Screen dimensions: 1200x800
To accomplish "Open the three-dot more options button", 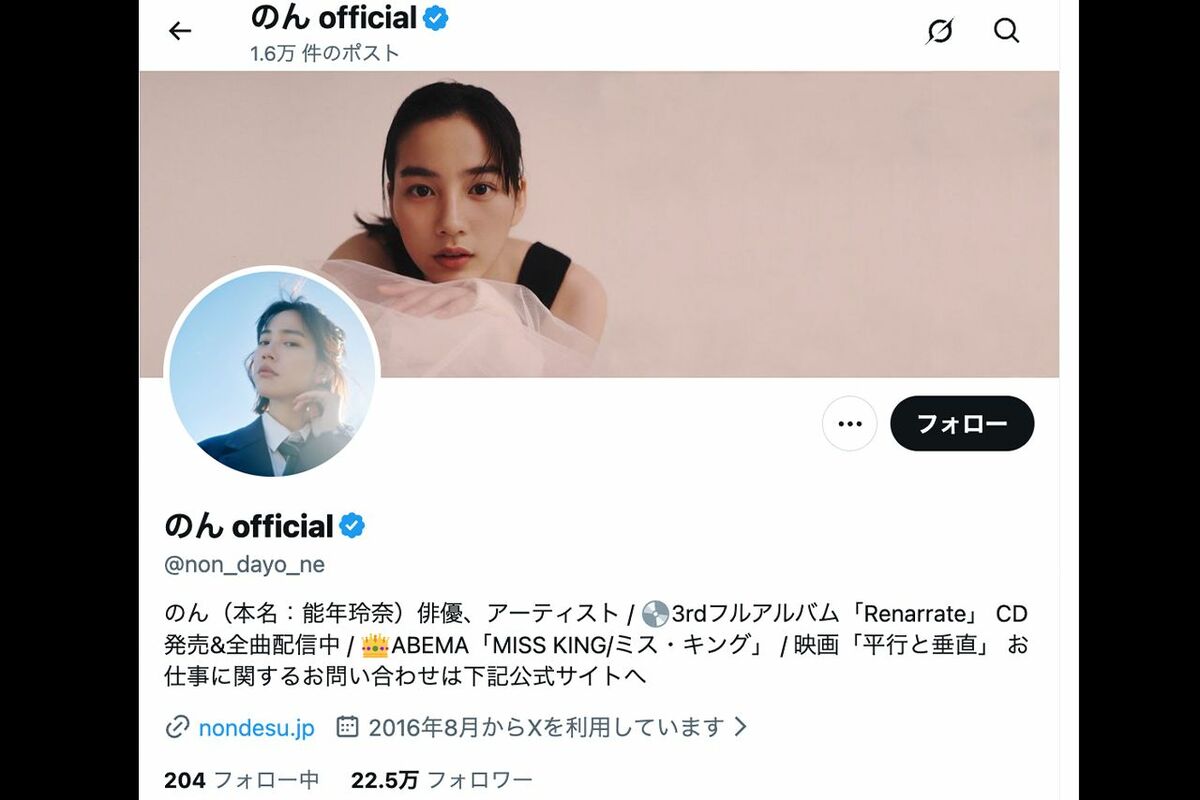I will coord(849,424).
